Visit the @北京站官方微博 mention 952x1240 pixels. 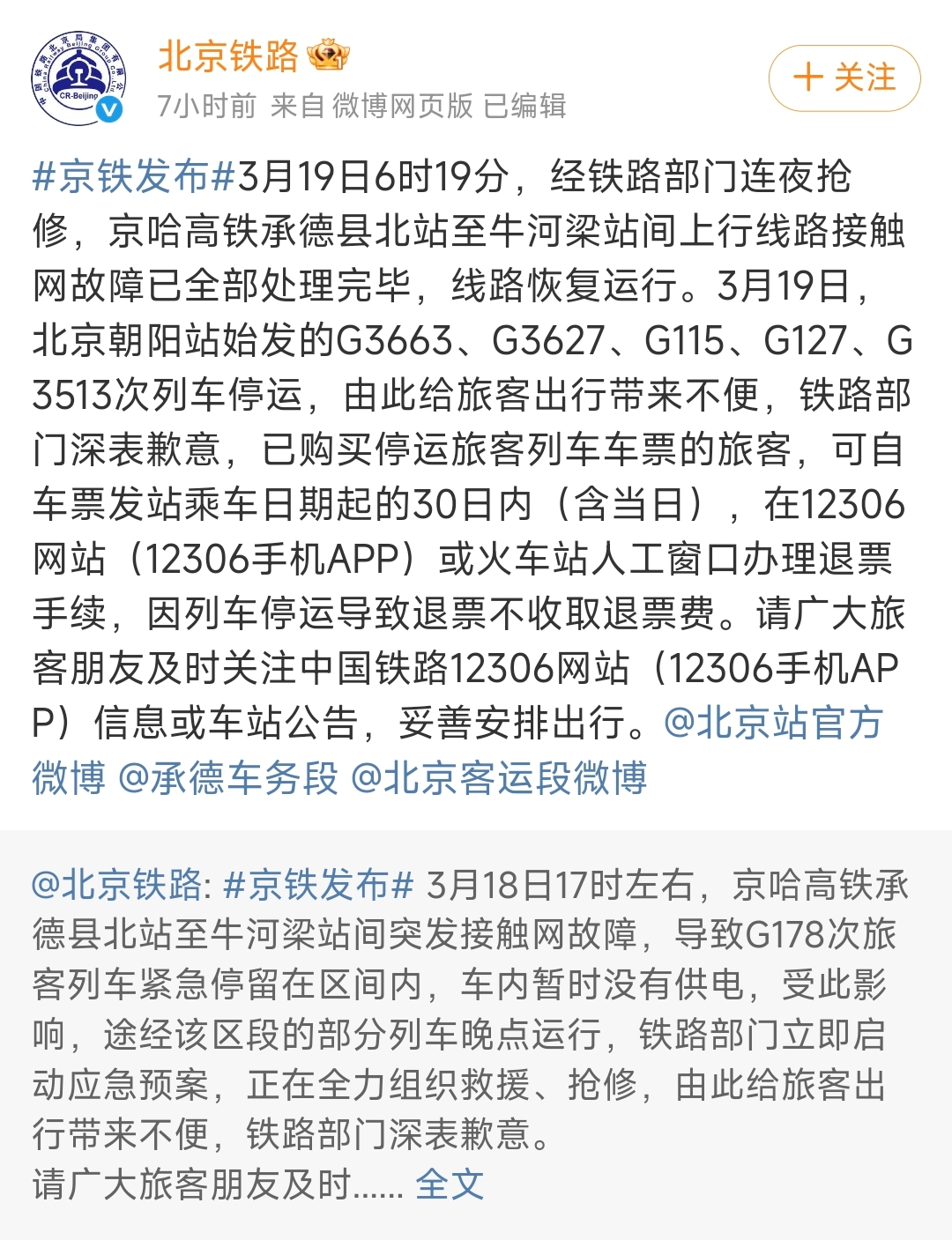click(x=772, y=724)
